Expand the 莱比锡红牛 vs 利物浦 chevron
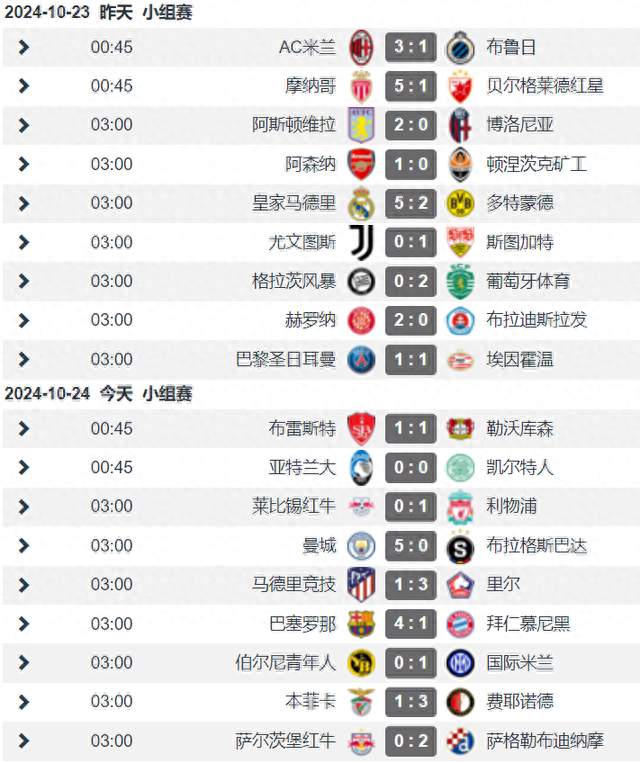 (24, 506)
